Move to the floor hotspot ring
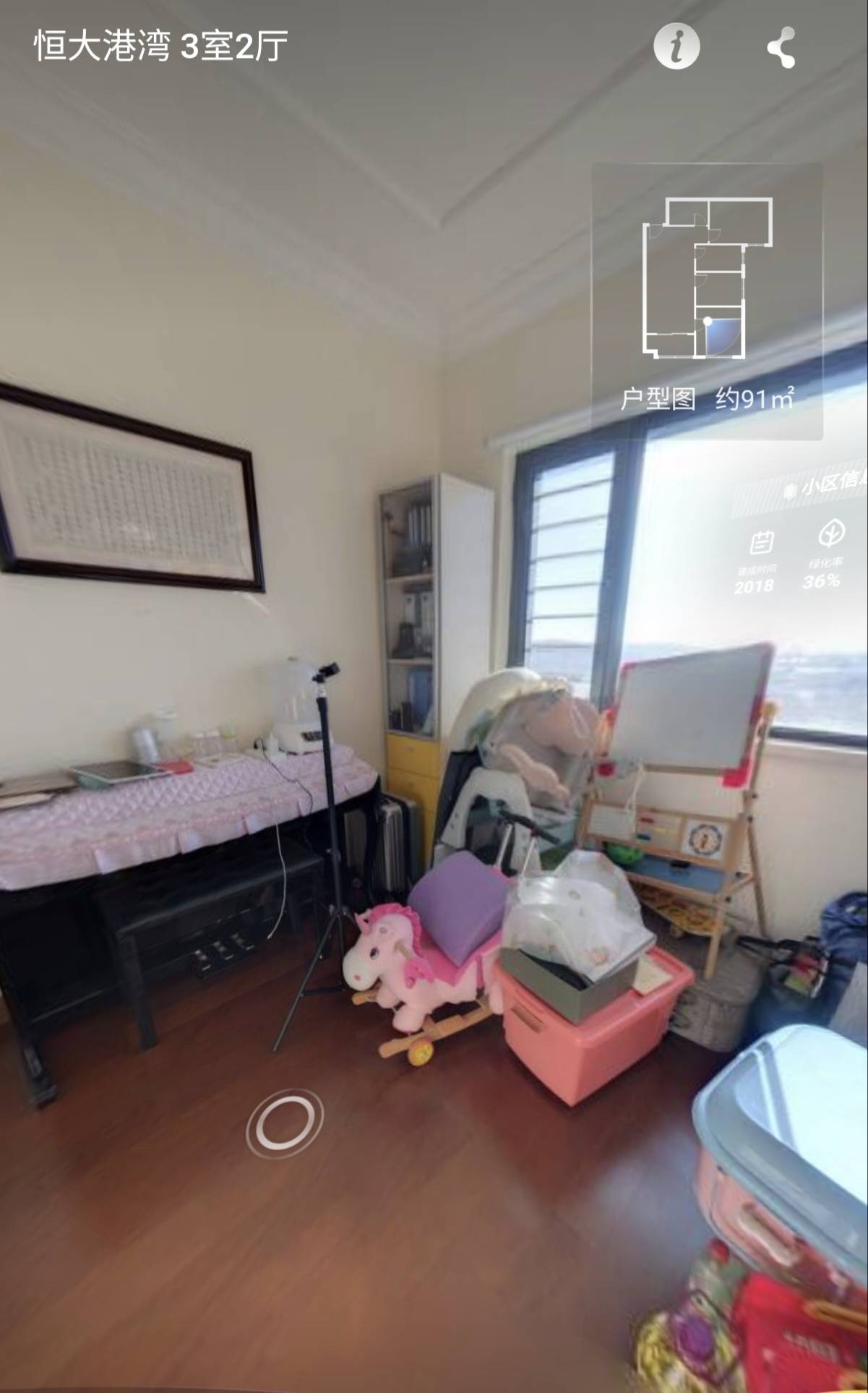 click(x=285, y=1123)
